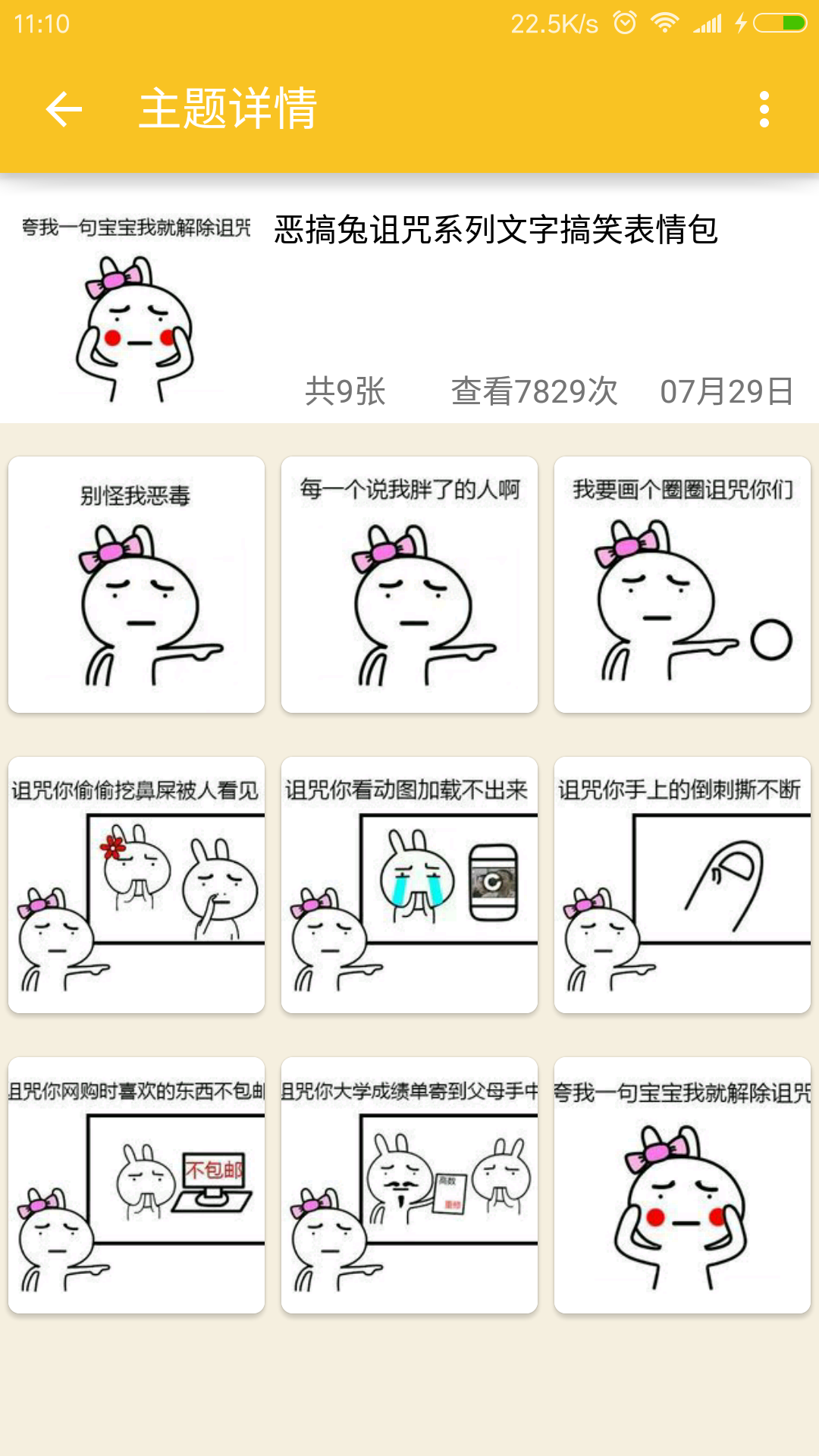Image resolution: width=819 pixels, height=1456 pixels.
Task: Open the 别怪我恶毒 sticker
Action: [136, 585]
